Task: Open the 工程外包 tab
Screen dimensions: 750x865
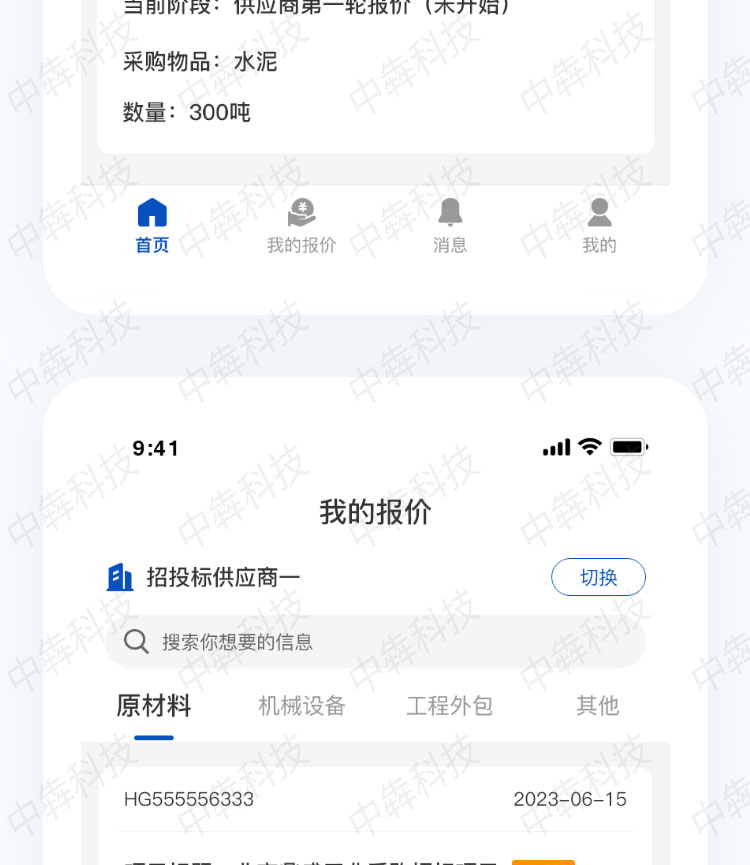Action: pos(449,706)
